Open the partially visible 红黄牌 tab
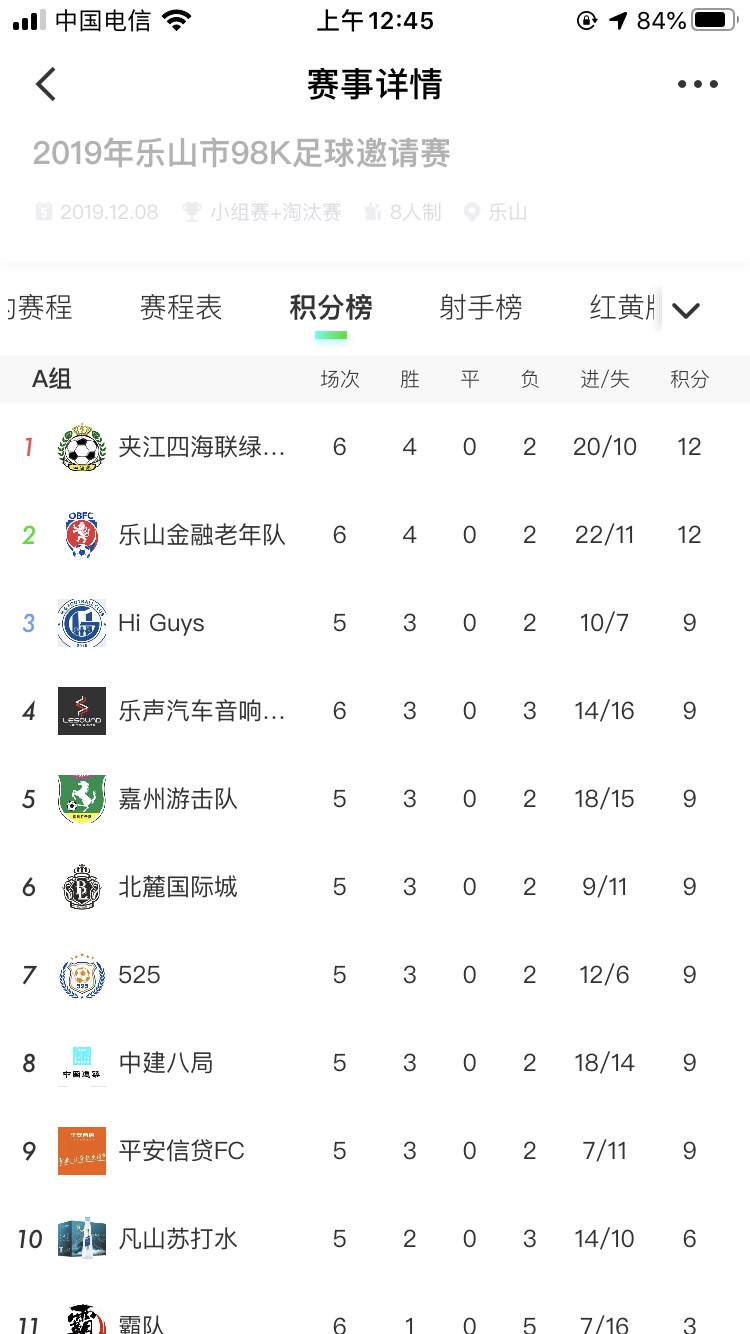 point(624,307)
